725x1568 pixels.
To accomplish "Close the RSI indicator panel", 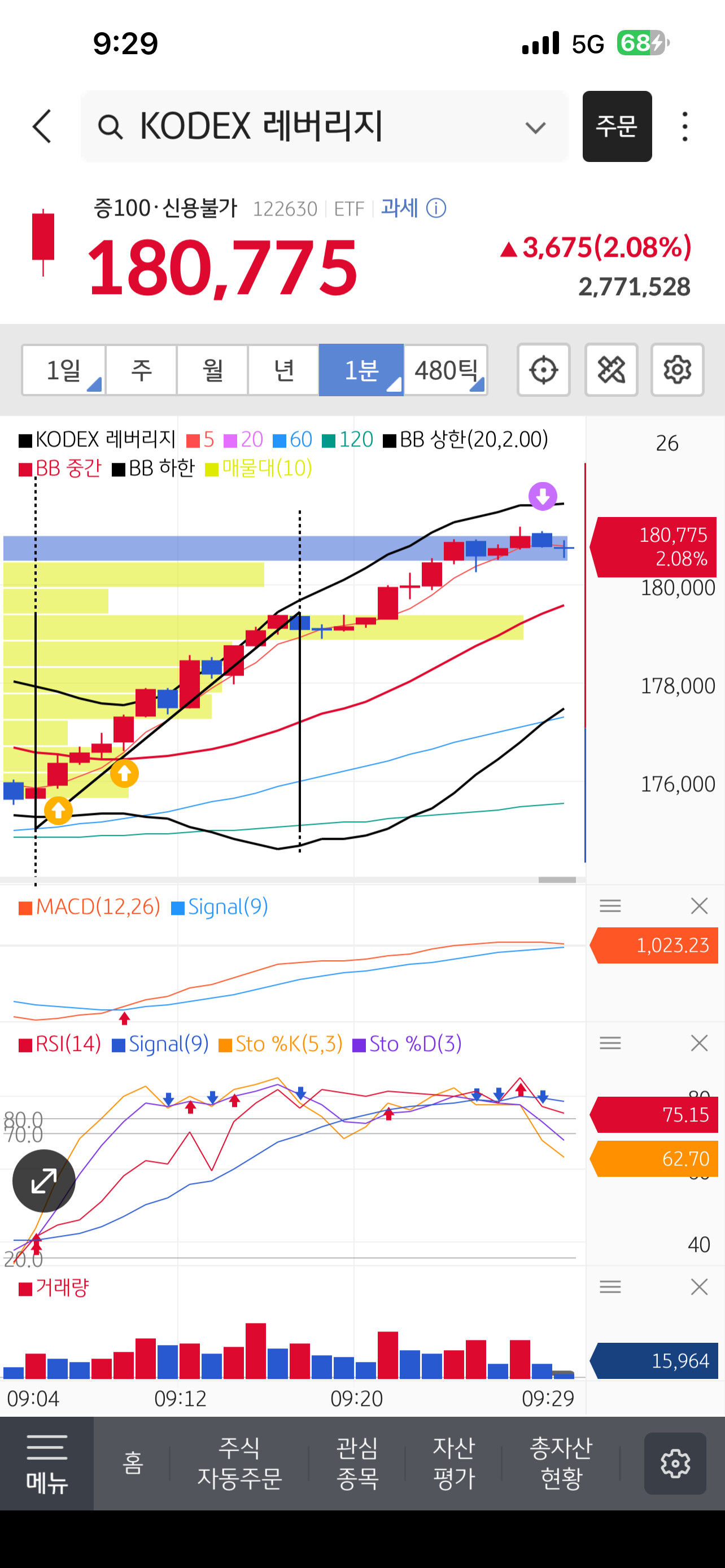I will (x=699, y=1043).
